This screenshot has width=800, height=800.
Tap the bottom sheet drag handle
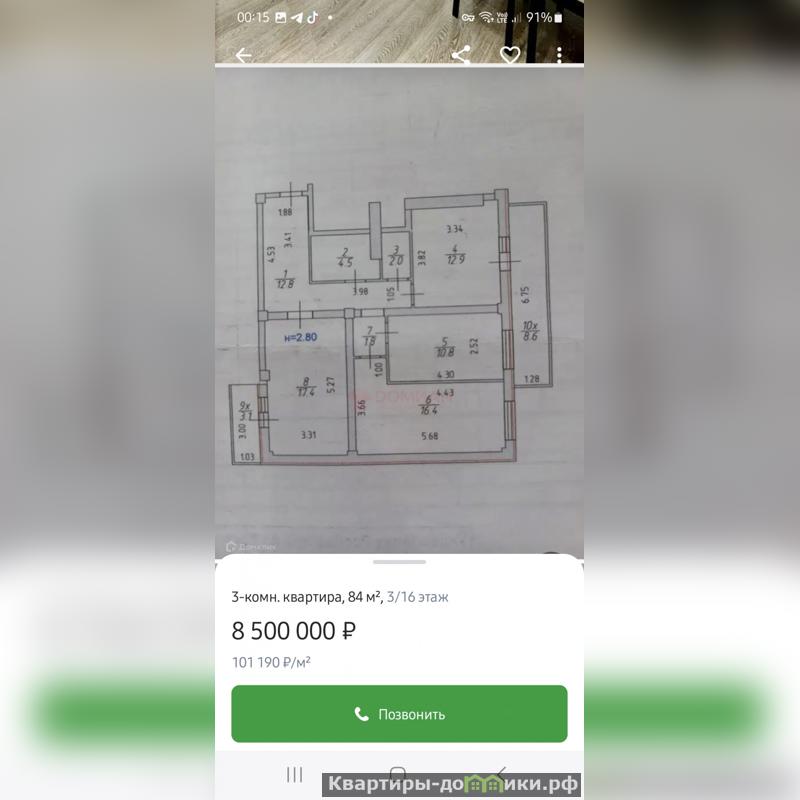399,562
